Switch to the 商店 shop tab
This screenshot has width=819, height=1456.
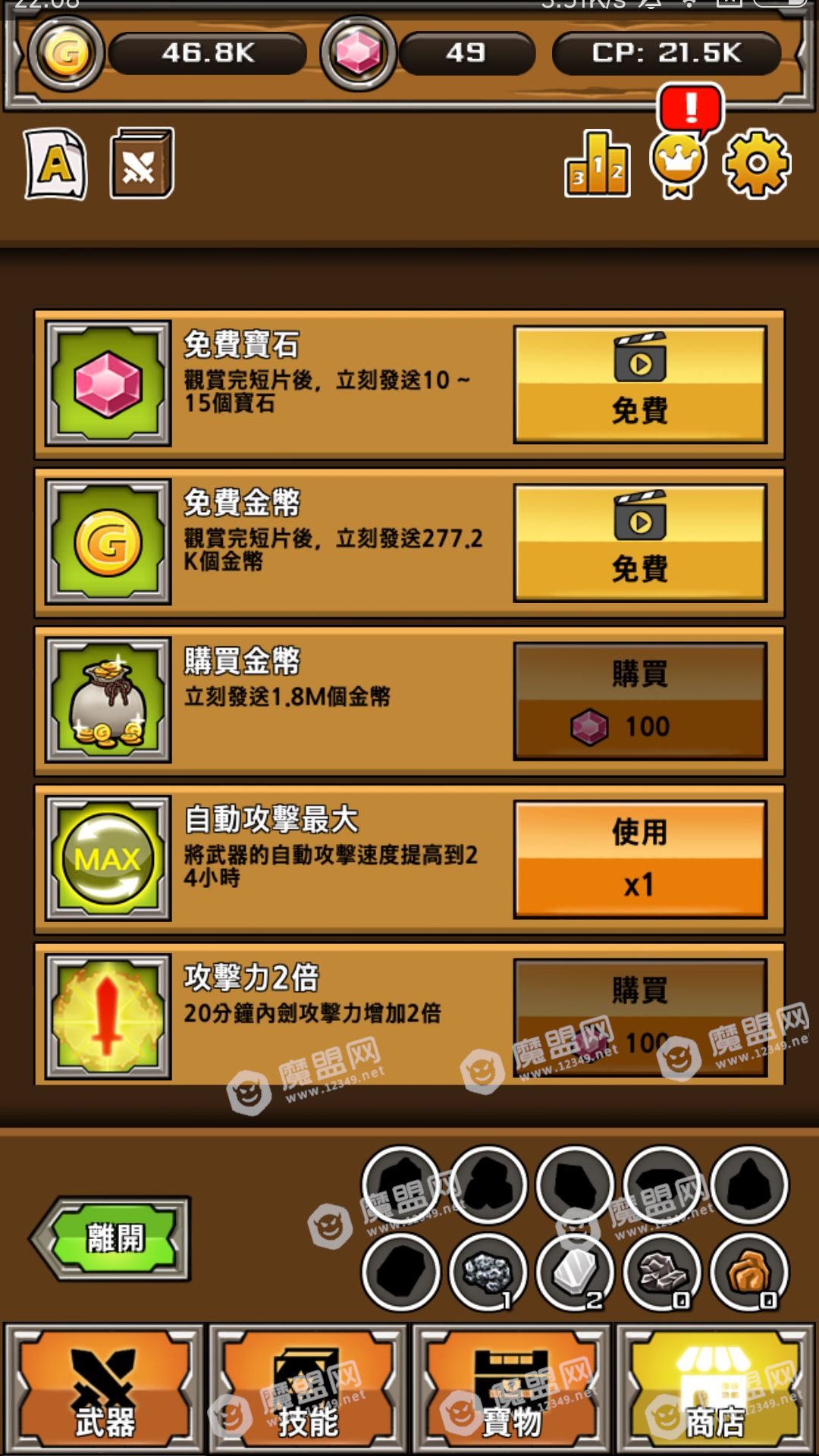715,1389
